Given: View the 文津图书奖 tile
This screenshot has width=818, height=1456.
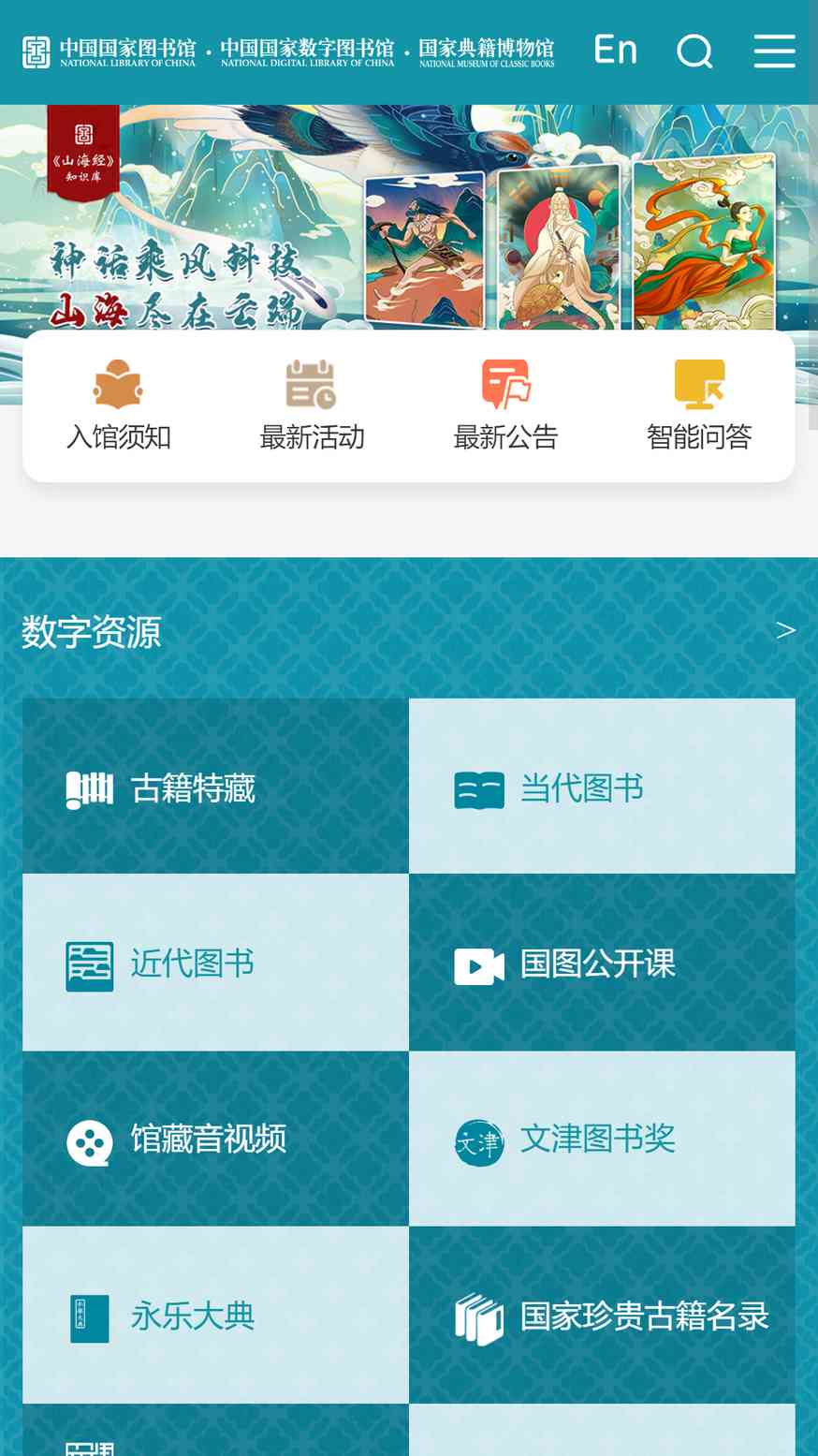Looking at the screenshot, I should tap(602, 1139).
